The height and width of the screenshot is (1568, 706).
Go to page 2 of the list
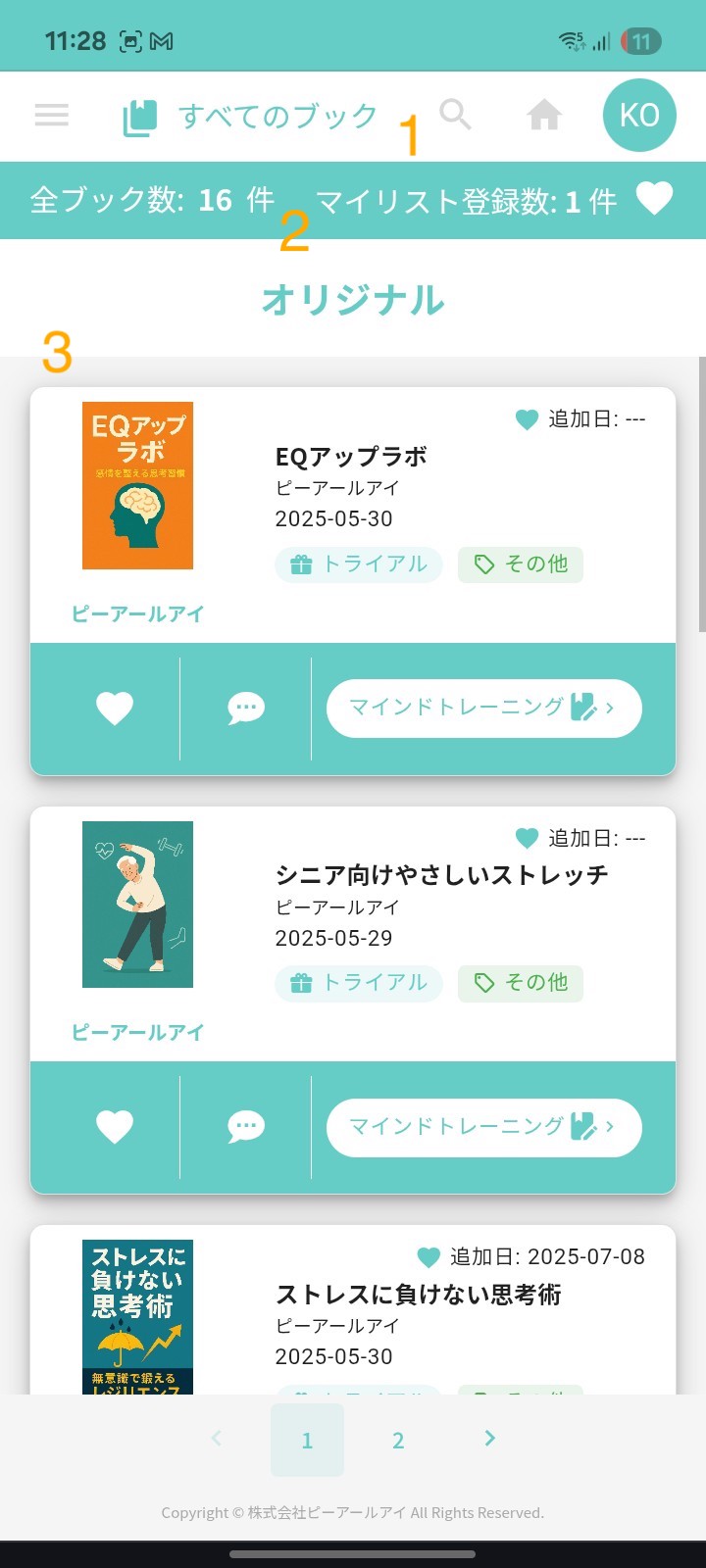click(398, 1440)
